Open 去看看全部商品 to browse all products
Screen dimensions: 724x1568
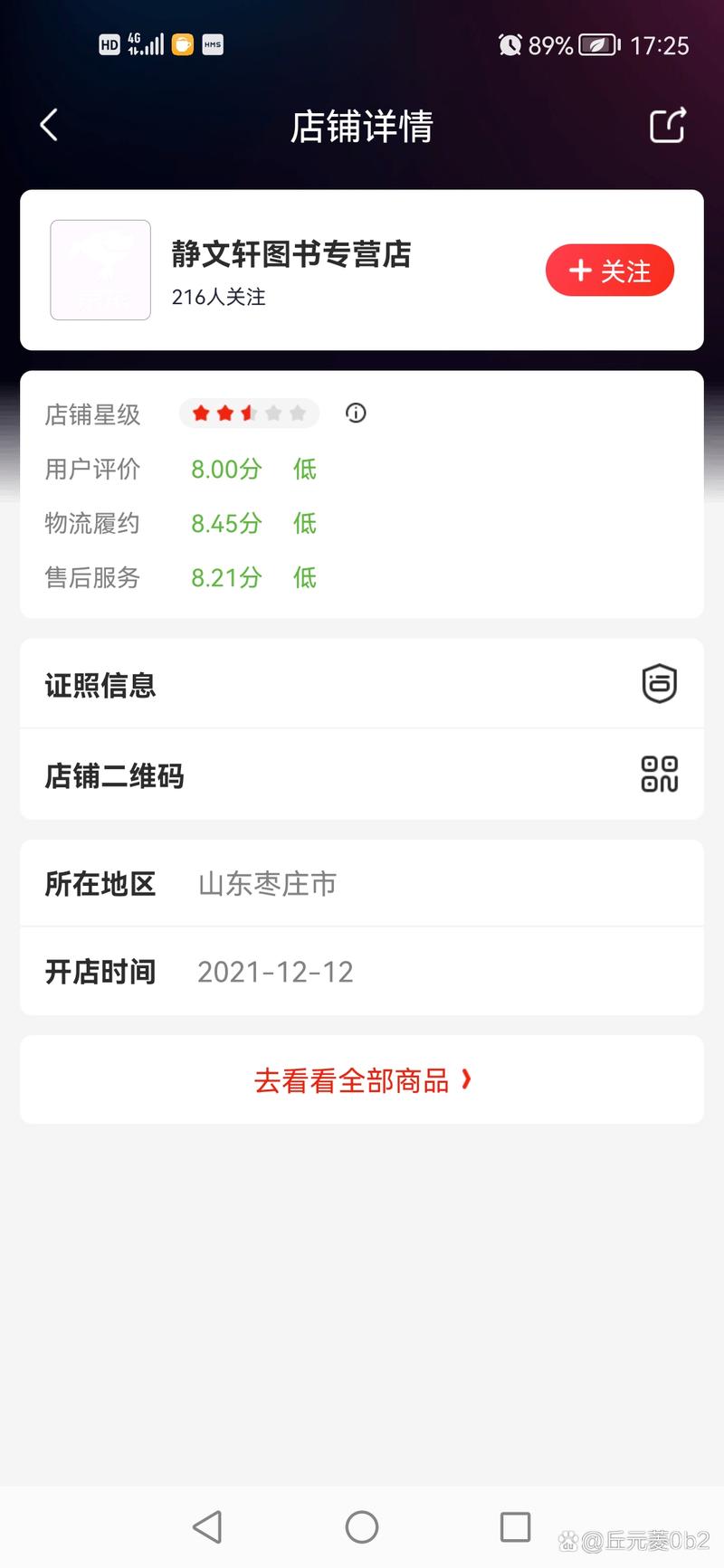click(353, 1079)
